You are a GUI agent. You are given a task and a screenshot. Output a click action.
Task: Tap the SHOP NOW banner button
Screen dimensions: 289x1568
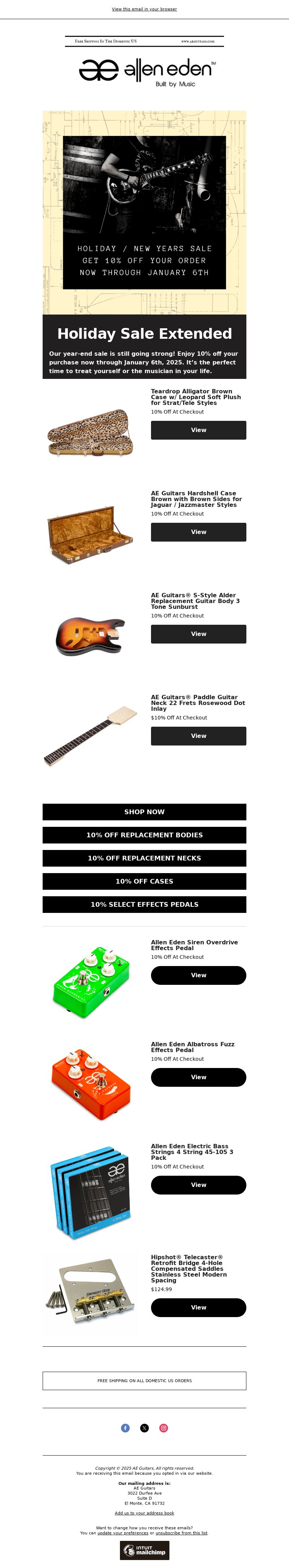click(144, 812)
